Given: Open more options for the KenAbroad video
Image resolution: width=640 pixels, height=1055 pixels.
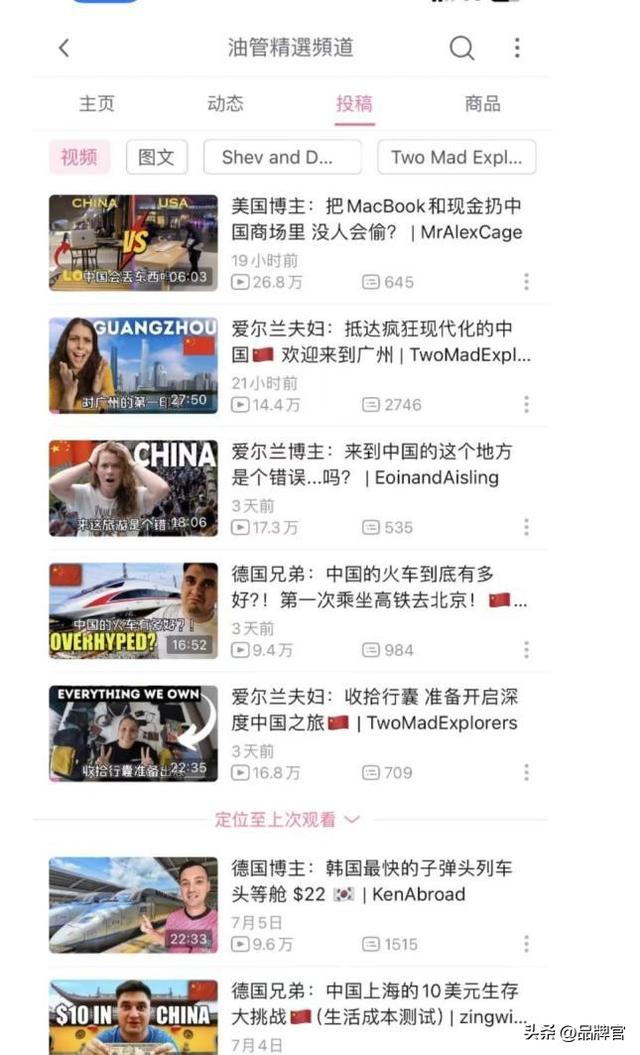Looking at the screenshot, I should point(526,944).
